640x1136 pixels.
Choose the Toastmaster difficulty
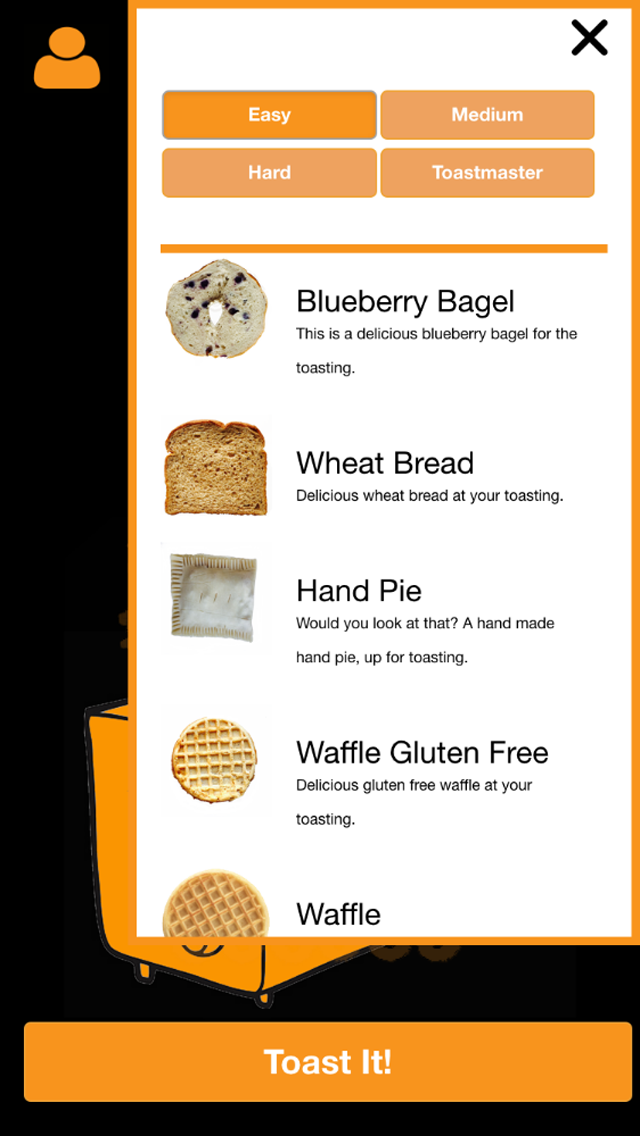click(x=487, y=173)
